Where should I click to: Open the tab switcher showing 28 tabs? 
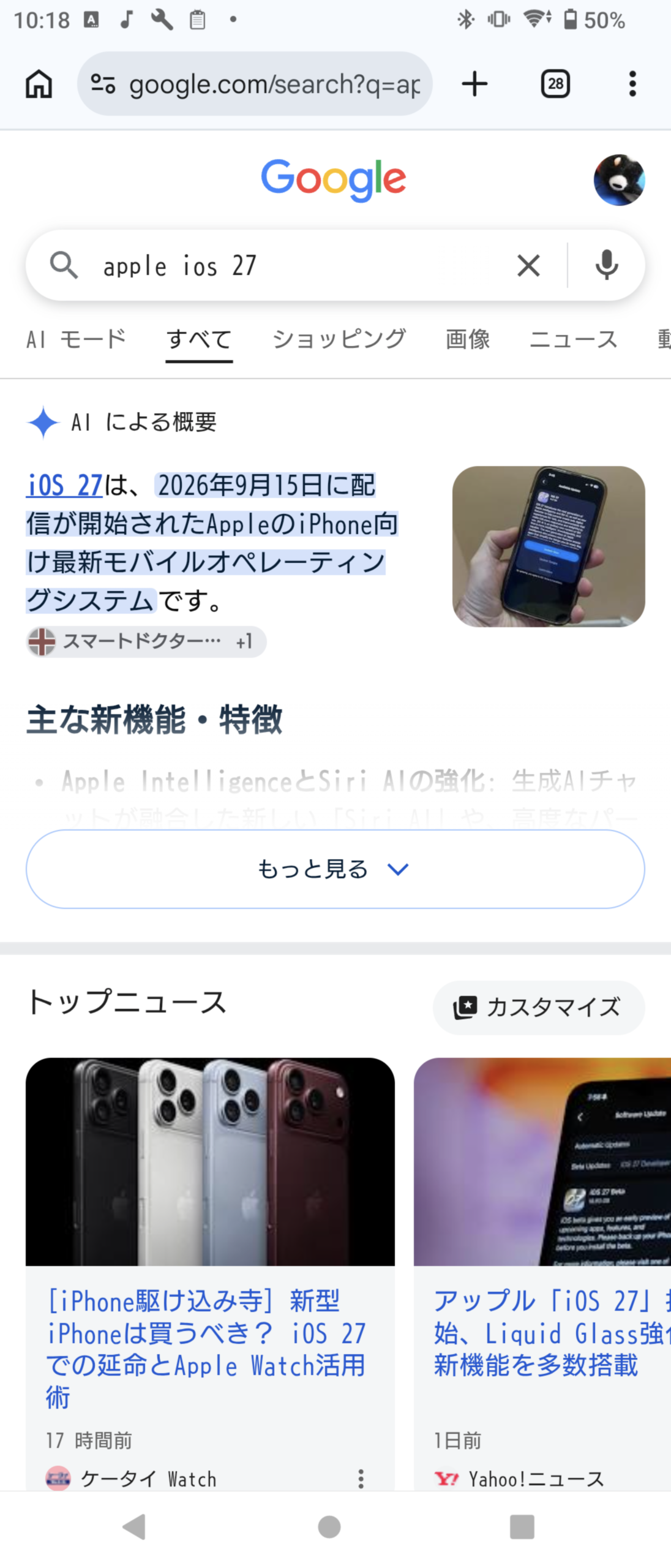555,84
